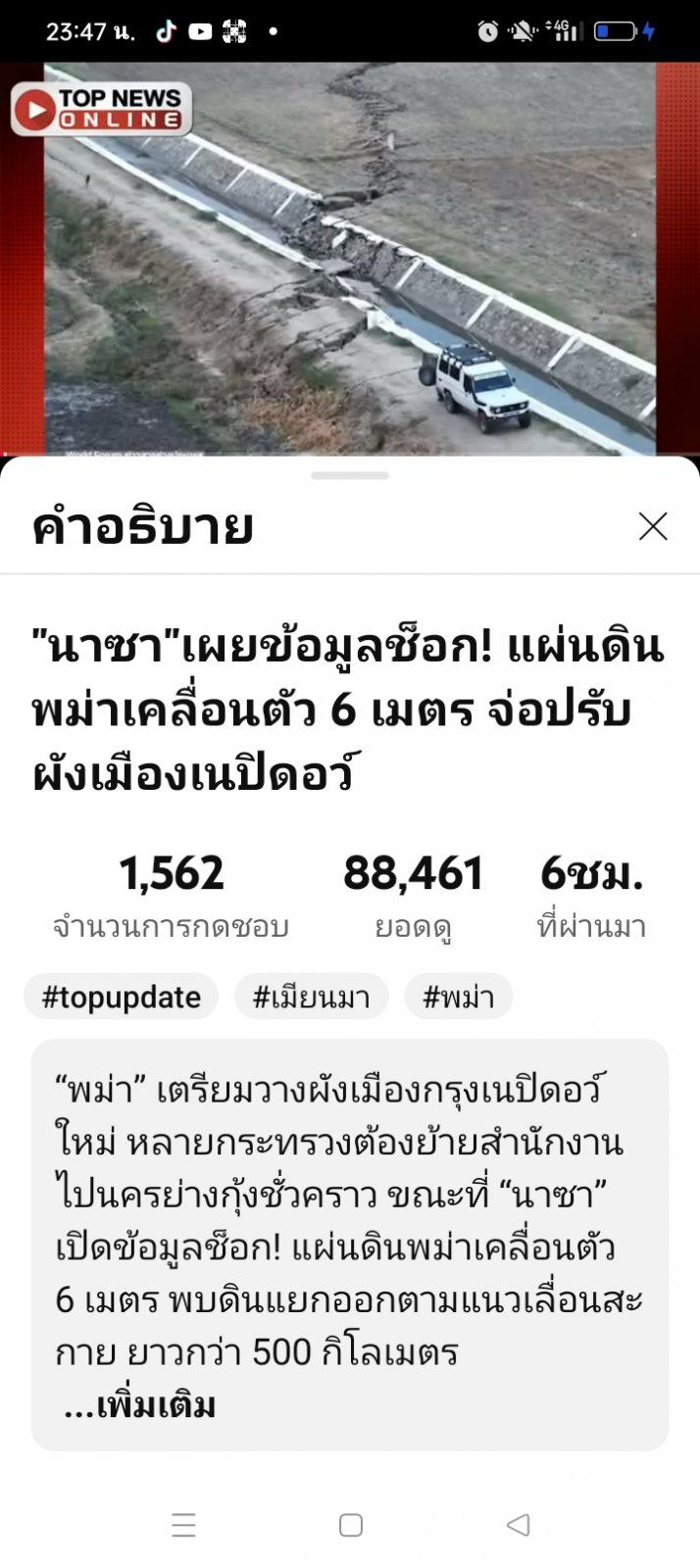Open the #topupdate hashtag
Viewport: 700px width, 1568px height.
tap(121, 997)
